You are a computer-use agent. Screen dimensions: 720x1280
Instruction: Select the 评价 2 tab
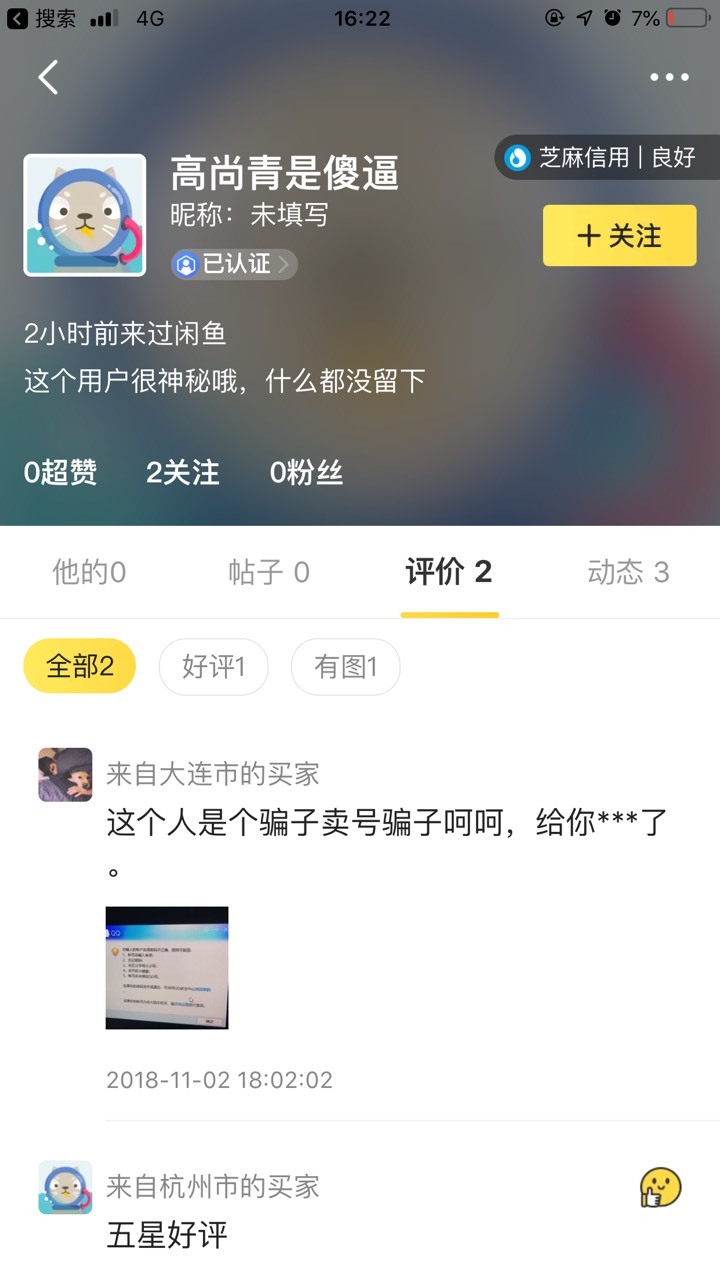pyautogui.click(x=449, y=572)
